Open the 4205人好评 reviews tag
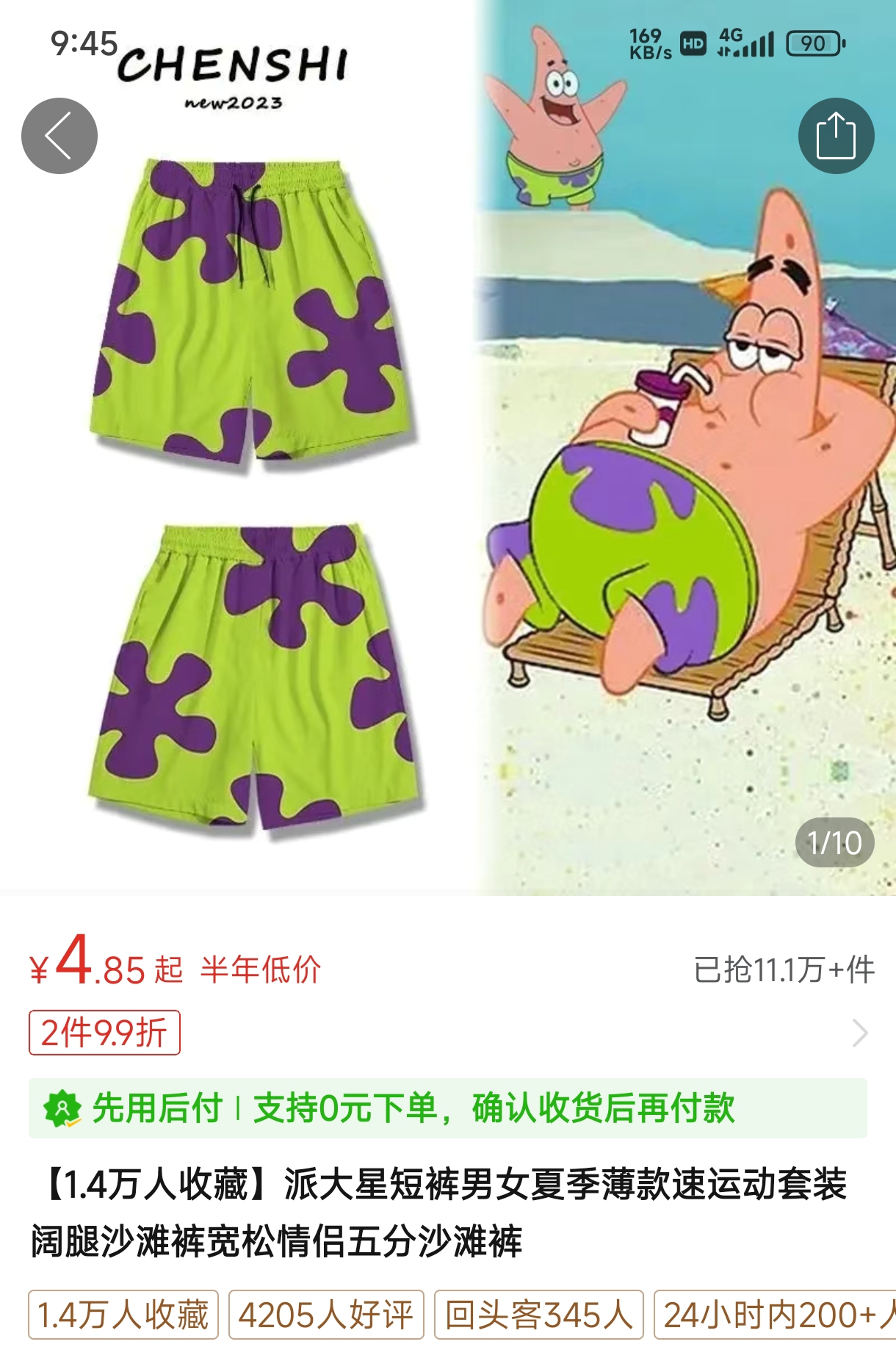The width and height of the screenshot is (896, 1358). click(x=326, y=1315)
